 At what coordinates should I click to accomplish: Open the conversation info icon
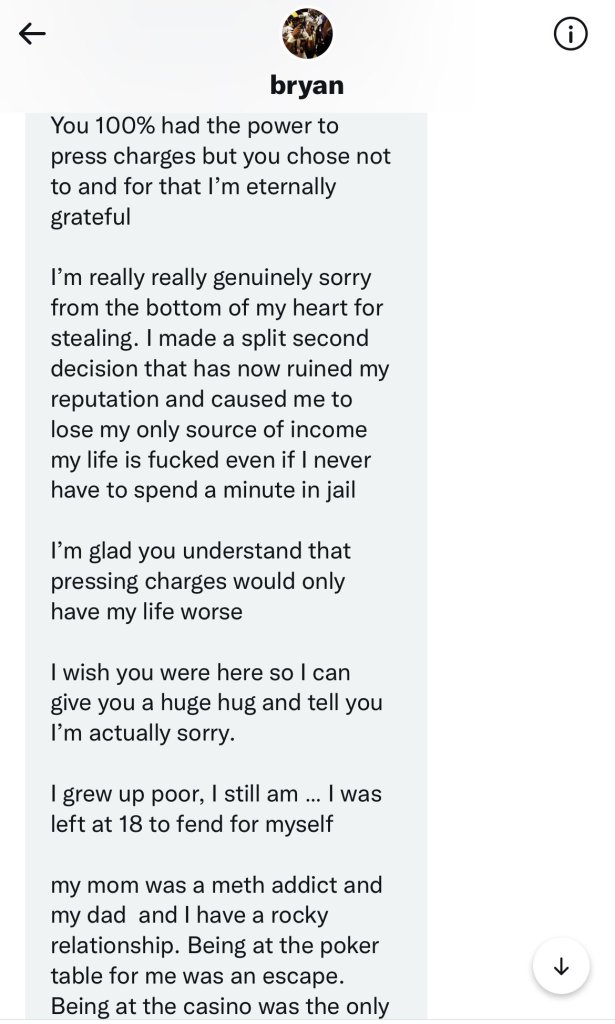(x=570, y=34)
